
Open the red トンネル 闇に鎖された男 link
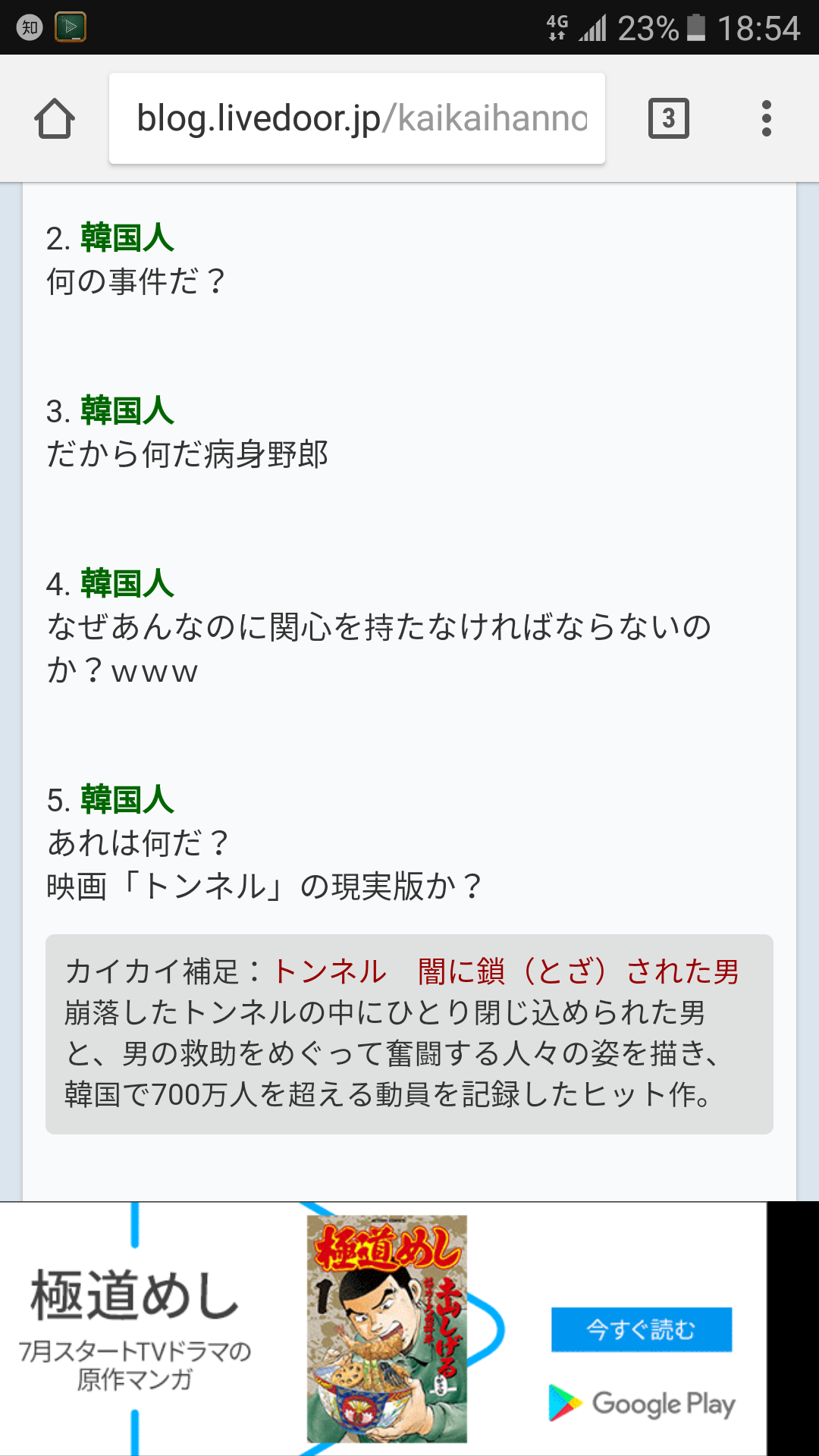click(x=505, y=971)
